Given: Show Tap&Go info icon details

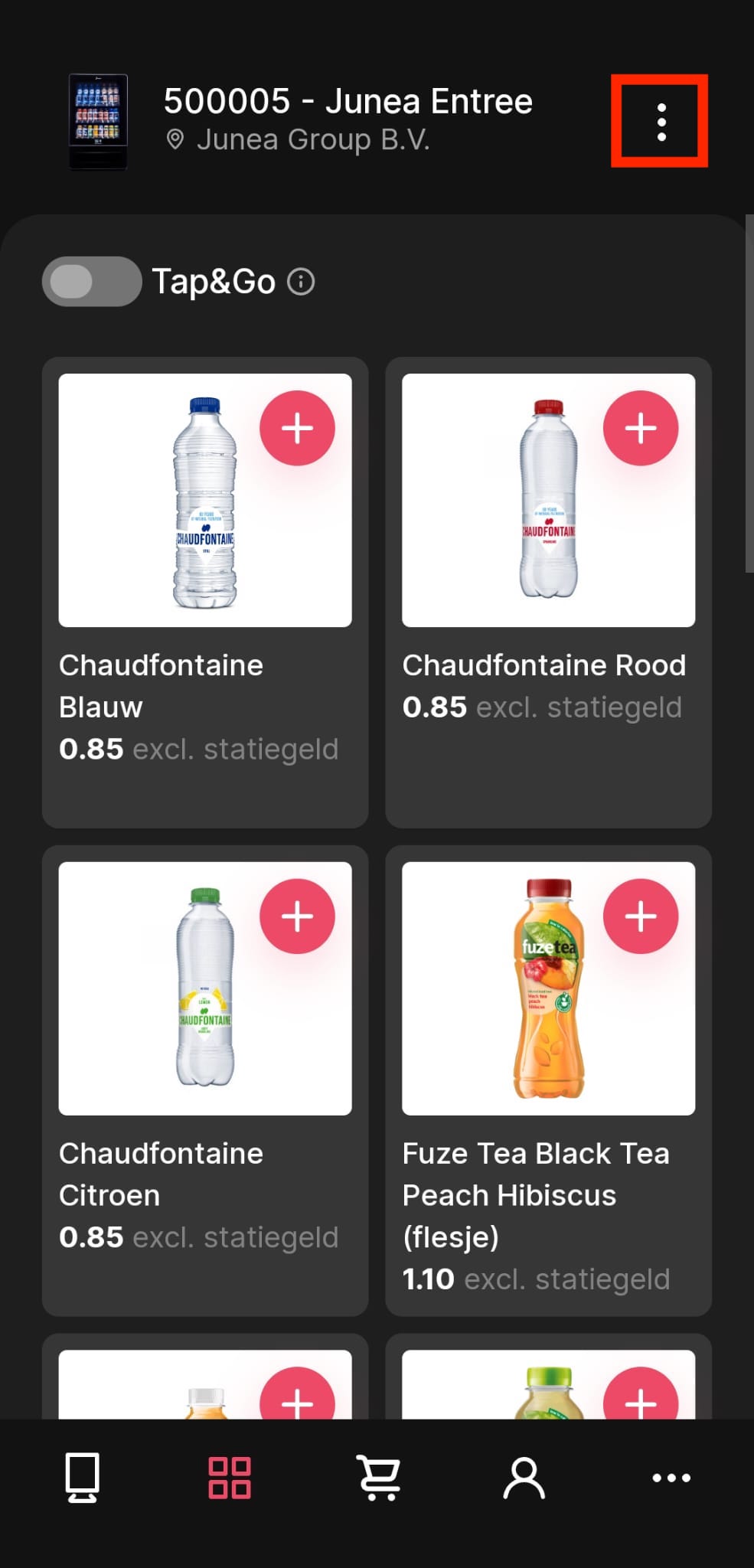Looking at the screenshot, I should click(x=301, y=282).
